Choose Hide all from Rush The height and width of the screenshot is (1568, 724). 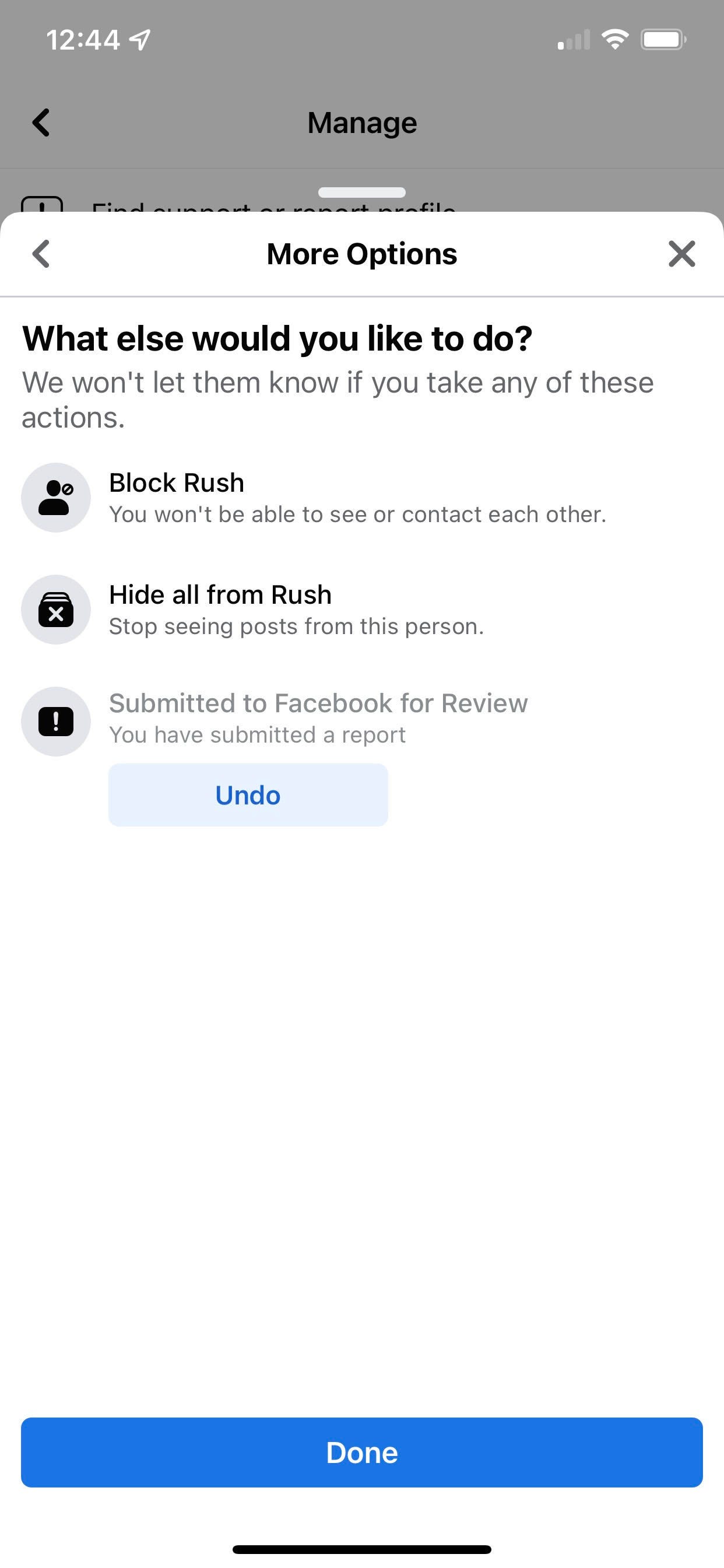click(x=362, y=610)
